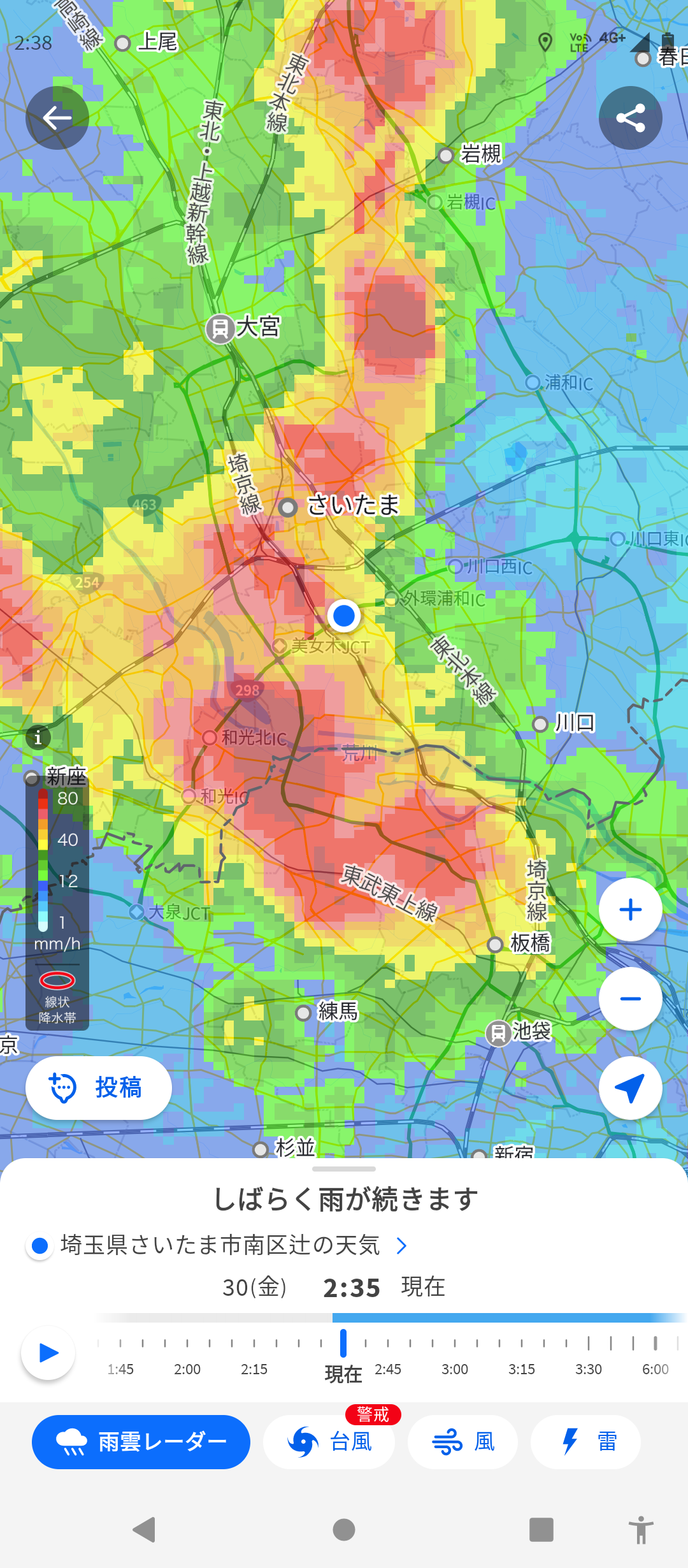688x1568 pixels.
Task: Tap system home button
Action: pyautogui.click(x=344, y=1529)
